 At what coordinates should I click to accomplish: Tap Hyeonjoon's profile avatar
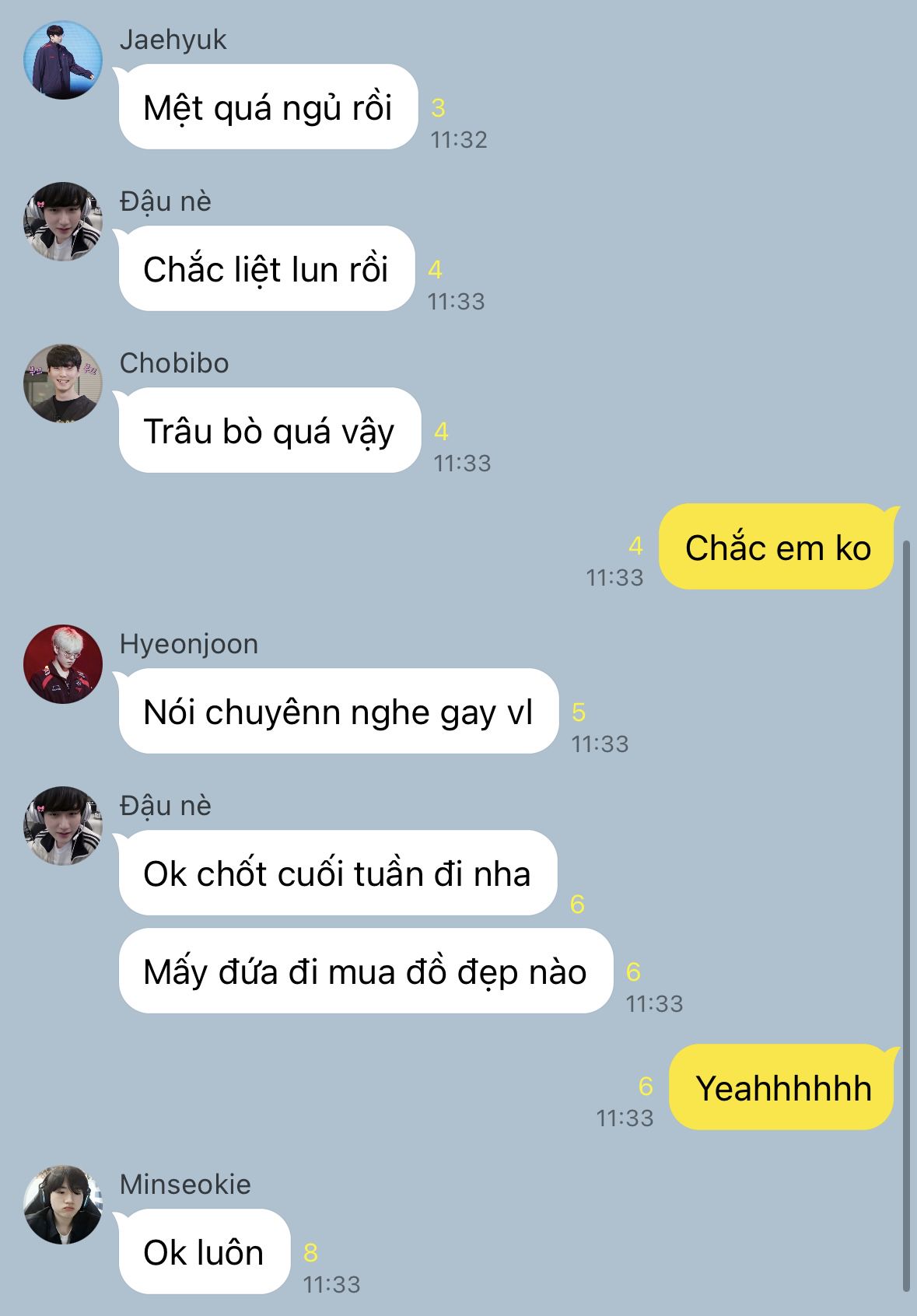pyautogui.click(x=63, y=664)
